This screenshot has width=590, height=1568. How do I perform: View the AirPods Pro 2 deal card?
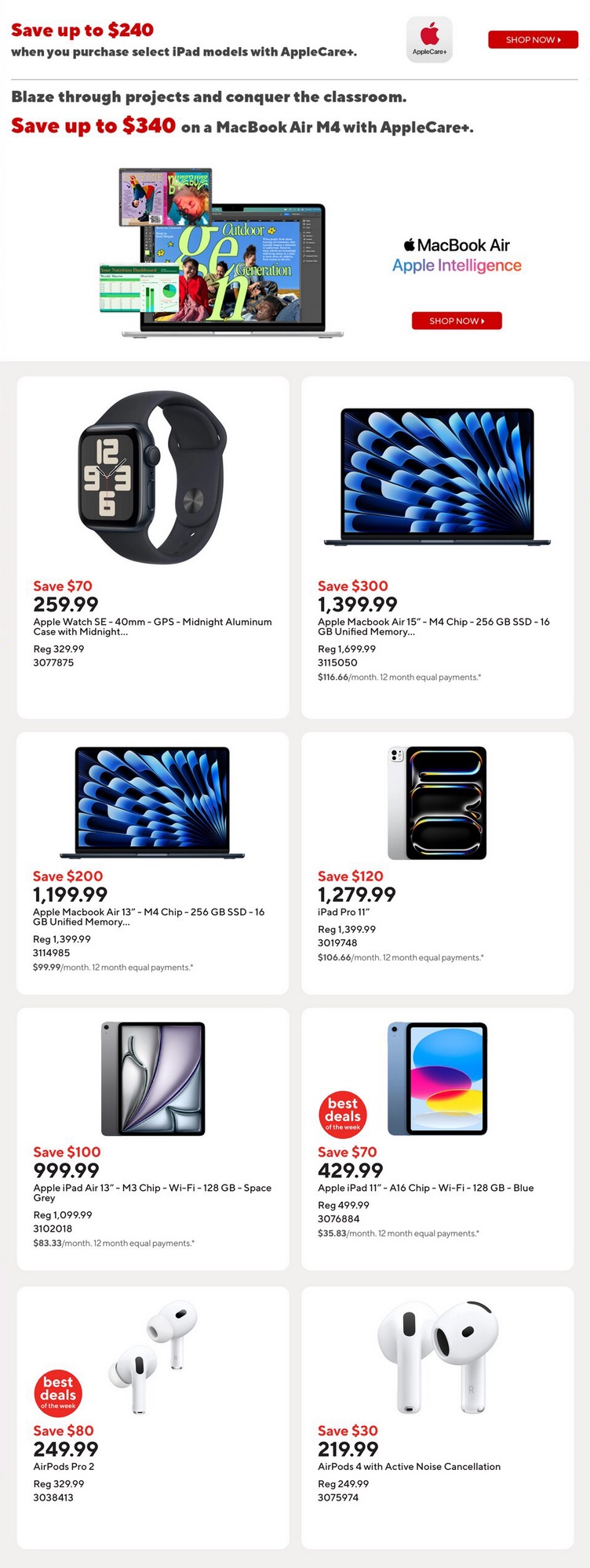pyautogui.click(x=153, y=1417)
